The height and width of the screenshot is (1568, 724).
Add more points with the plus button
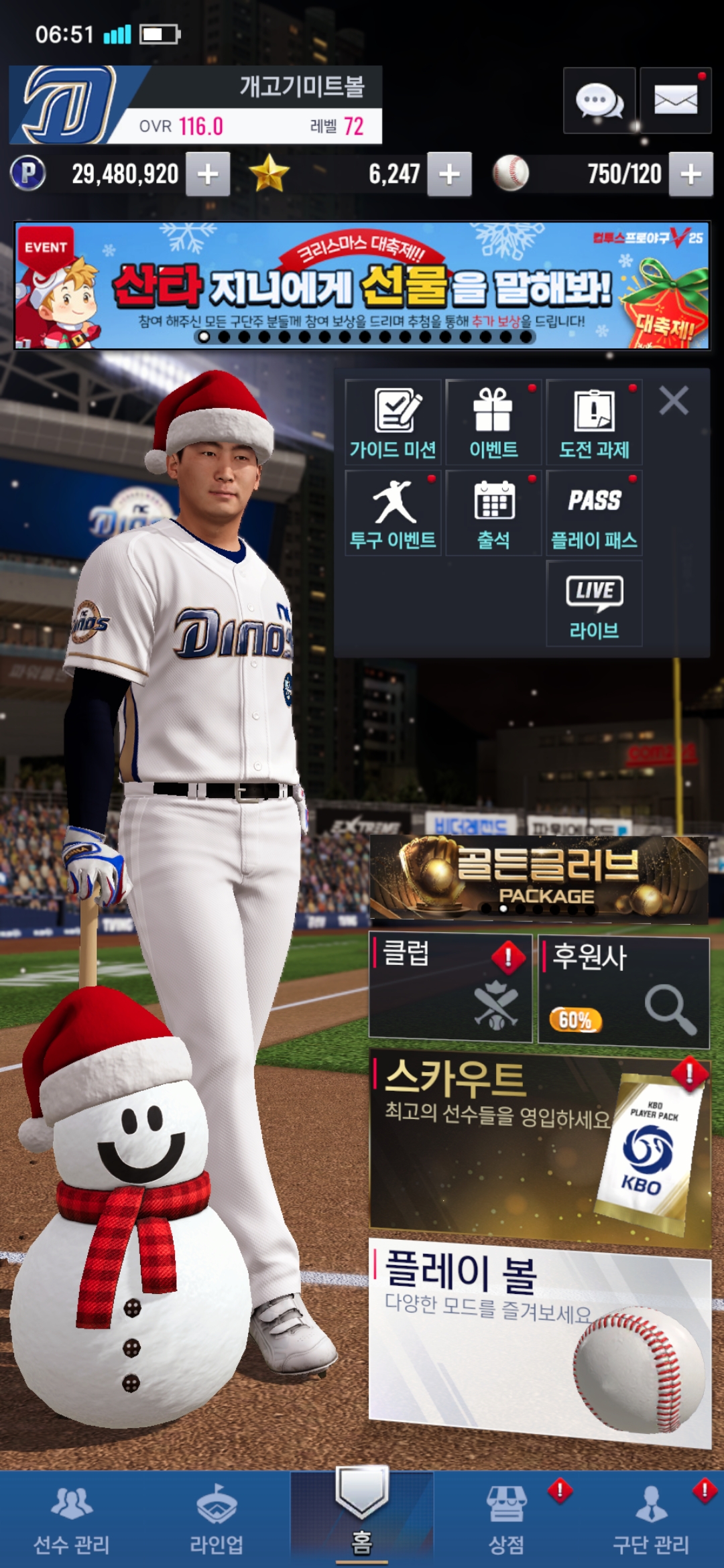click(x=208, y=174)
